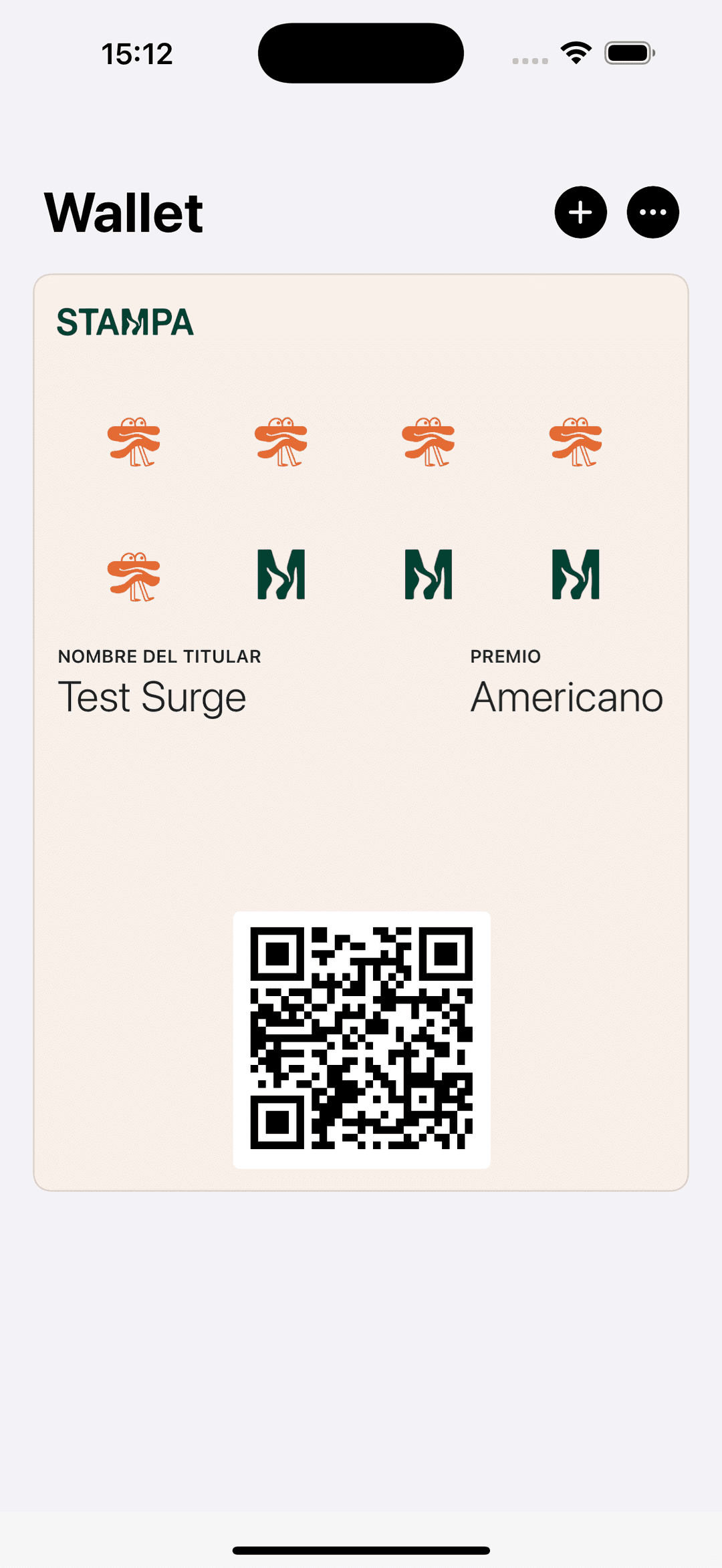This screenshot has height=1568, width=722.
Task: Tap the PREMIO field label
Action: click(x=505, y=656)
